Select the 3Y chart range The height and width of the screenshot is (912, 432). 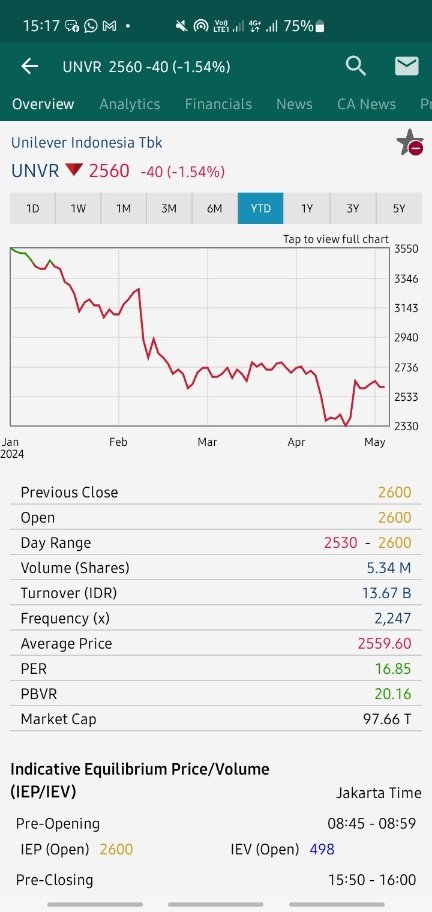click(x=353, y=208)
